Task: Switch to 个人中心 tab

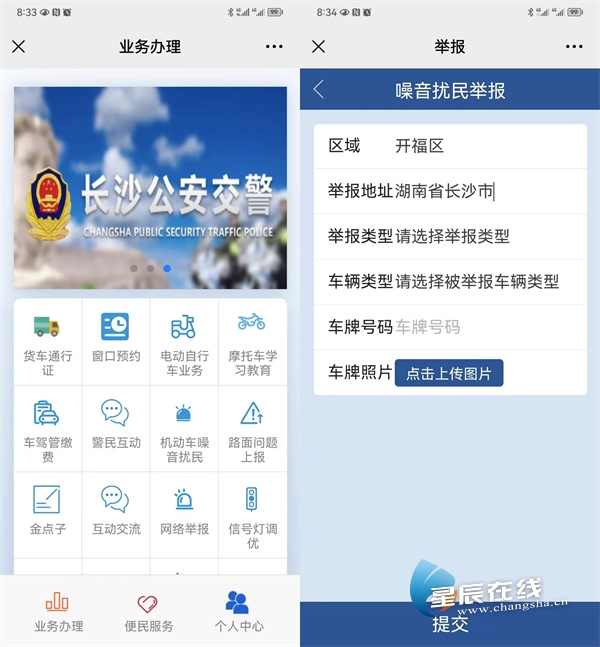Action: click(x=238, y=612)
